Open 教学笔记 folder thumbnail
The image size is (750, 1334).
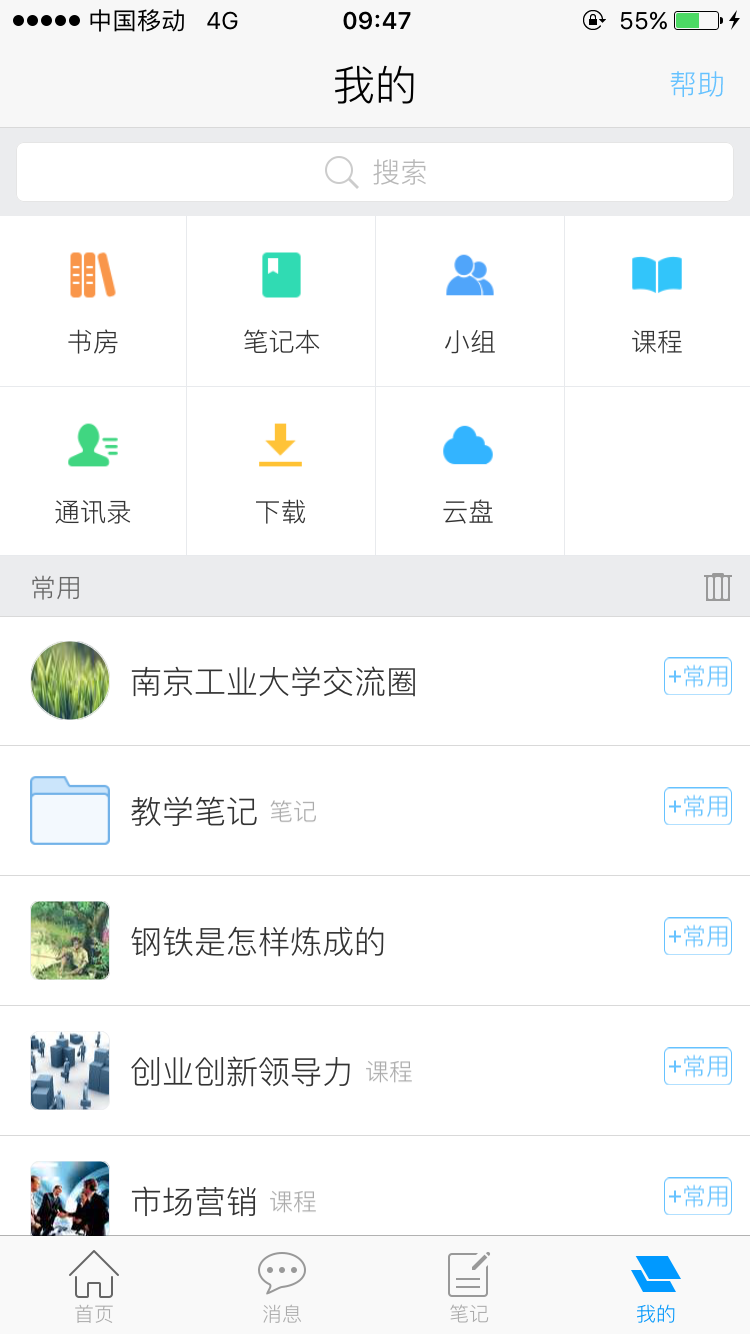tap(69, 810)
